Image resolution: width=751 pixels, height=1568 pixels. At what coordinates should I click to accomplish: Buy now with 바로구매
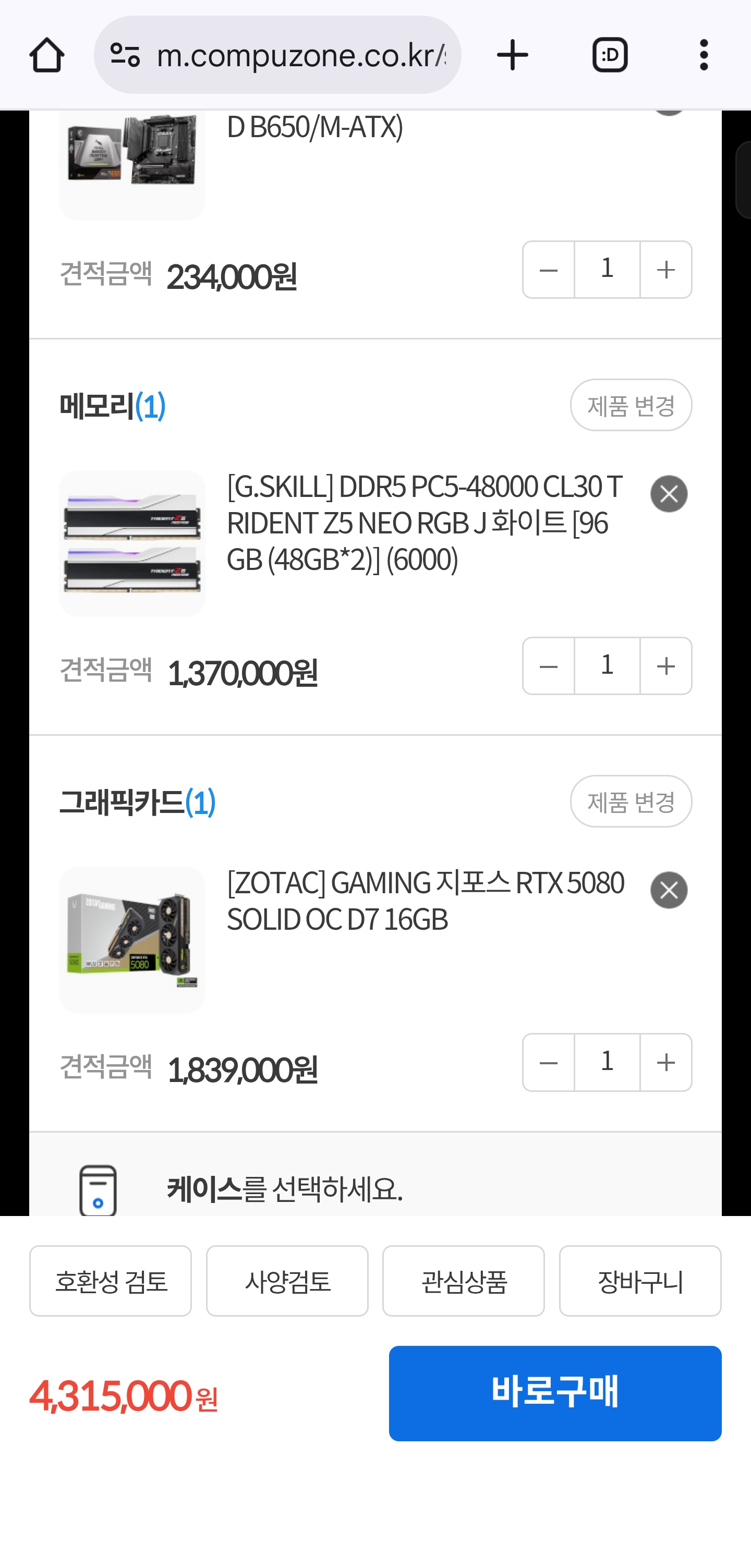click(554, 1393)
